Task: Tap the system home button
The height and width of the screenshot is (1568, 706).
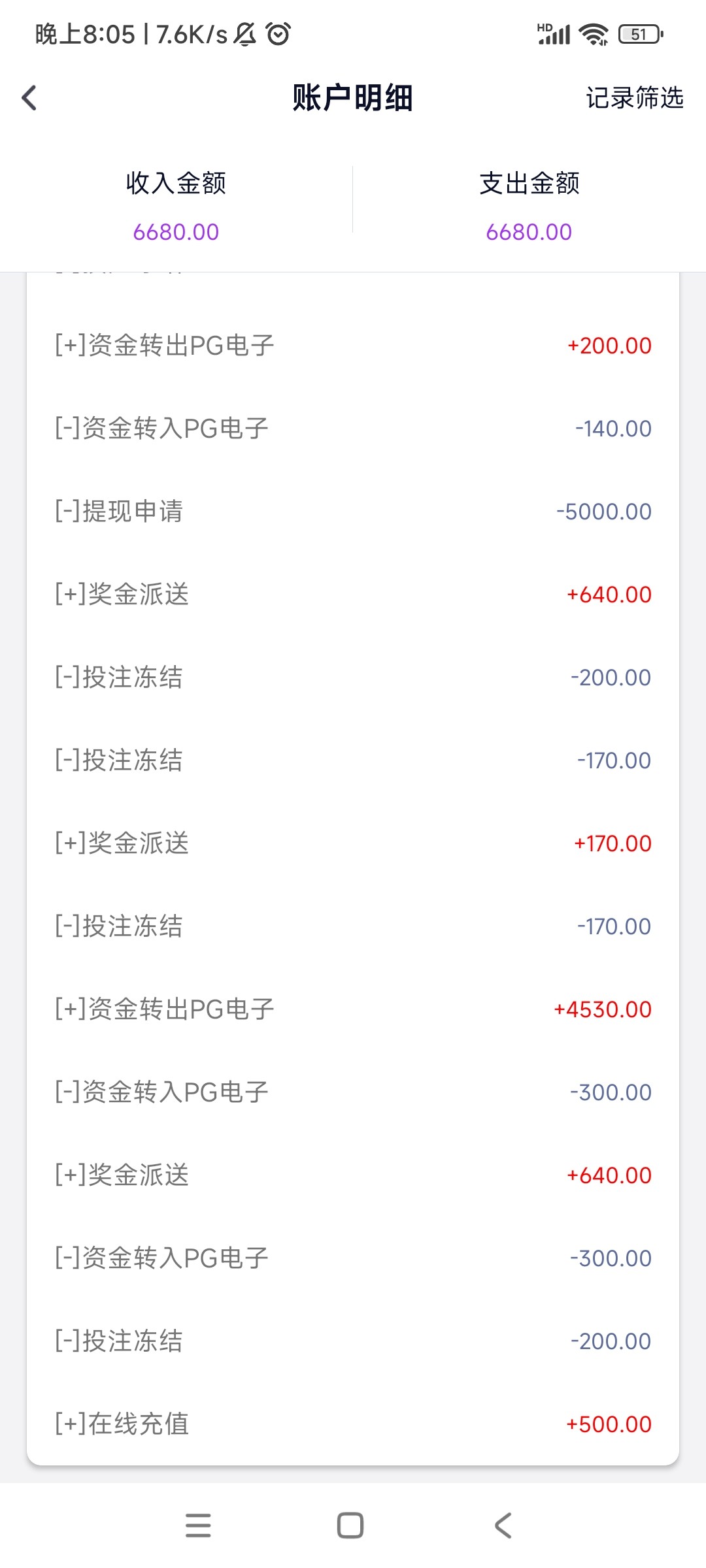Action: coord(350,1526)
